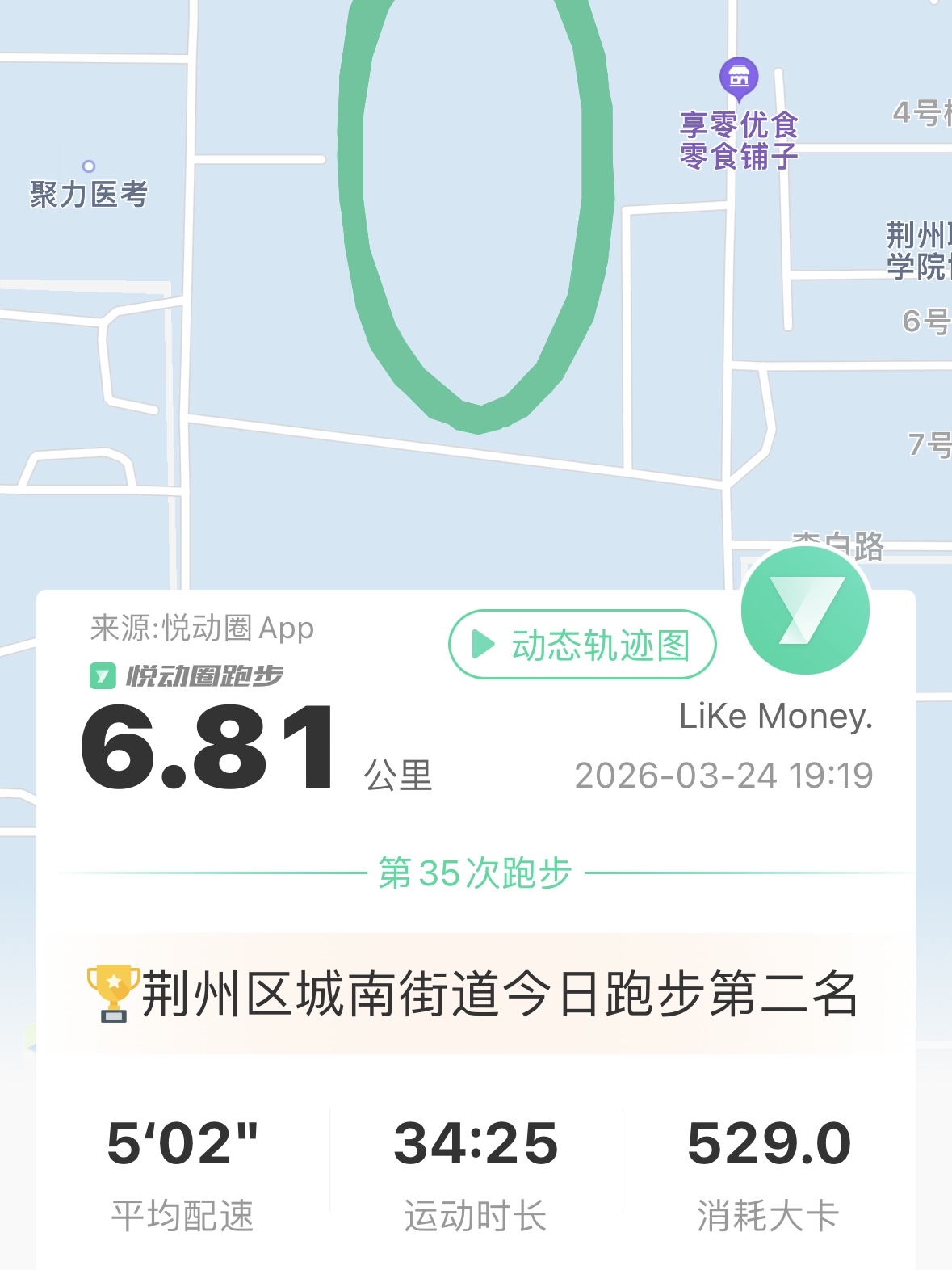Viewport: 952px width, 1270px height.
Task: Tap the 享零优食零食铺子 map marker
Action: (x=738, y=78)
